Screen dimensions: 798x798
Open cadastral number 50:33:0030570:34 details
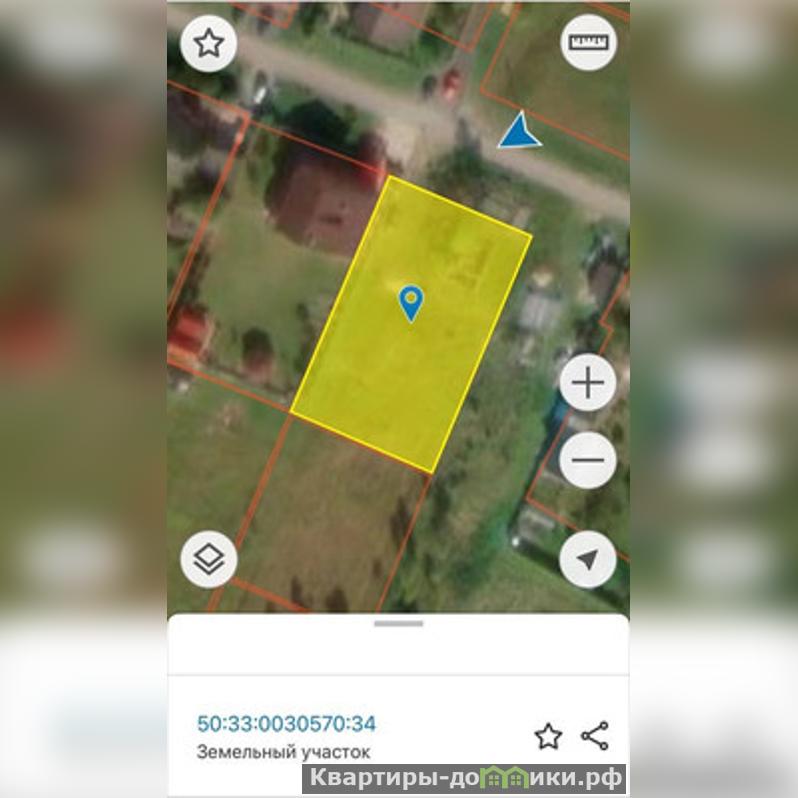[286, 723]
